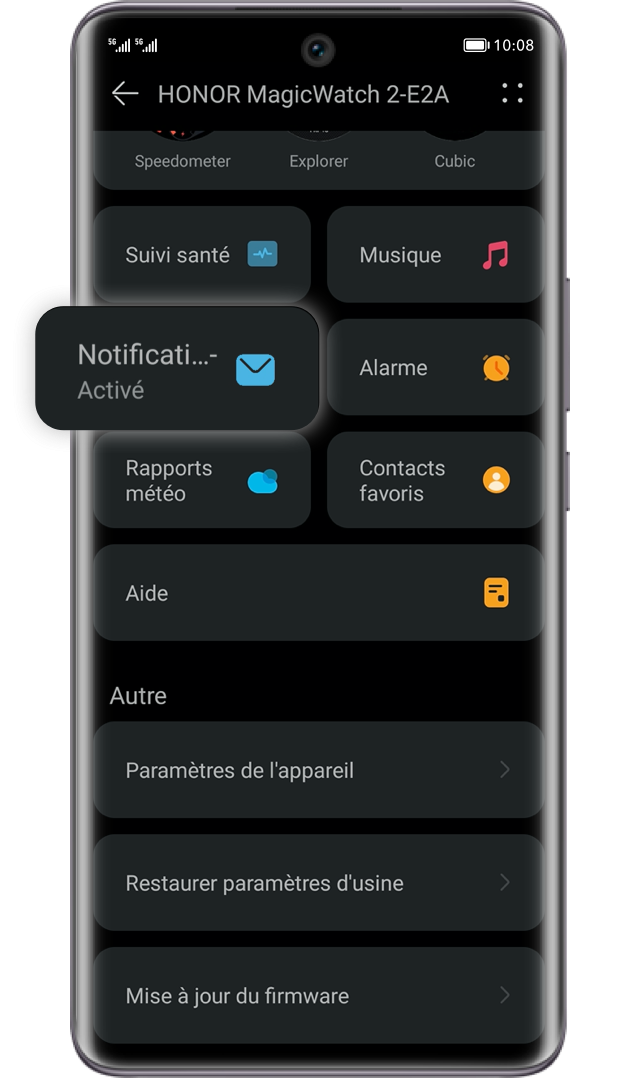Open the four-dot more options menu
The height and width of the screenshot is (1078, 640).
(x=512, y=93)
